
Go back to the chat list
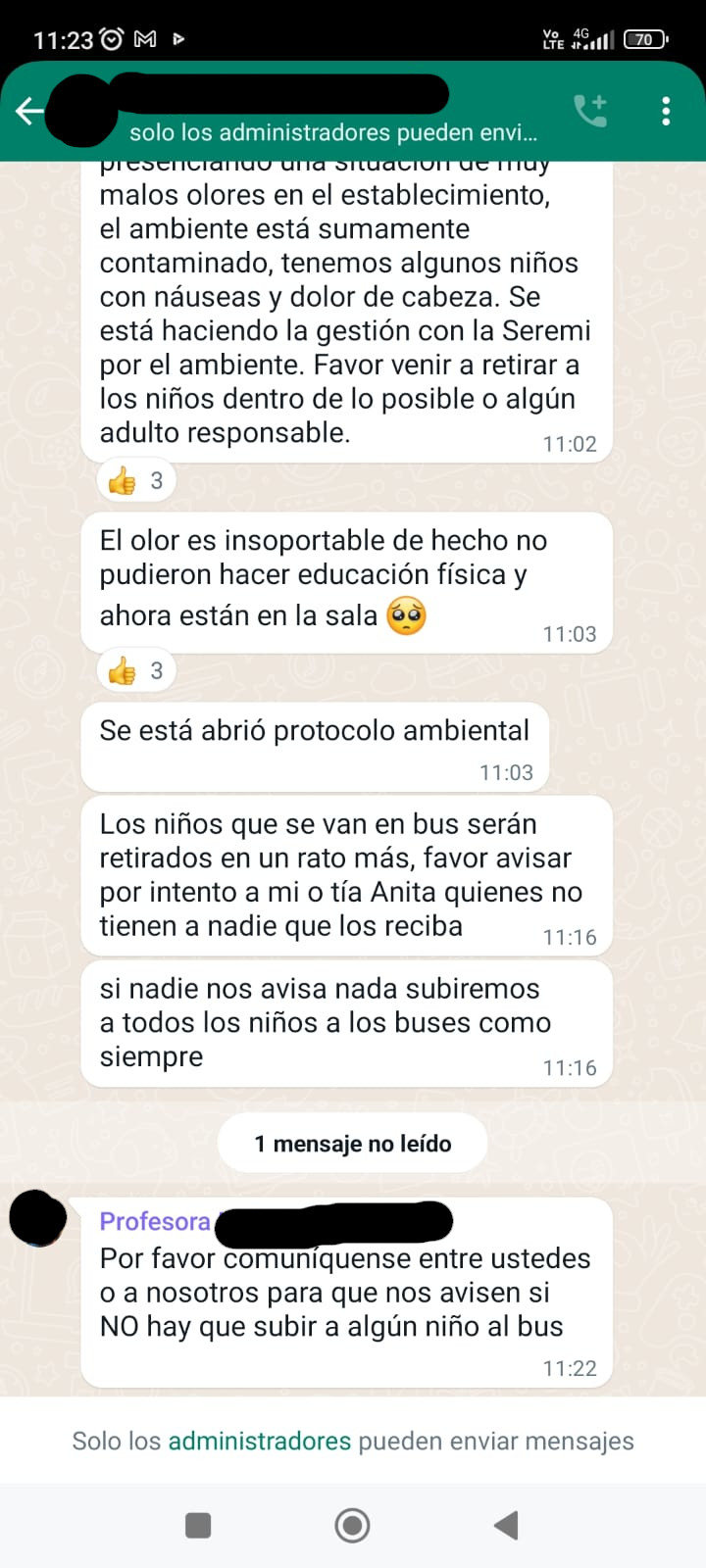(29, 112)
